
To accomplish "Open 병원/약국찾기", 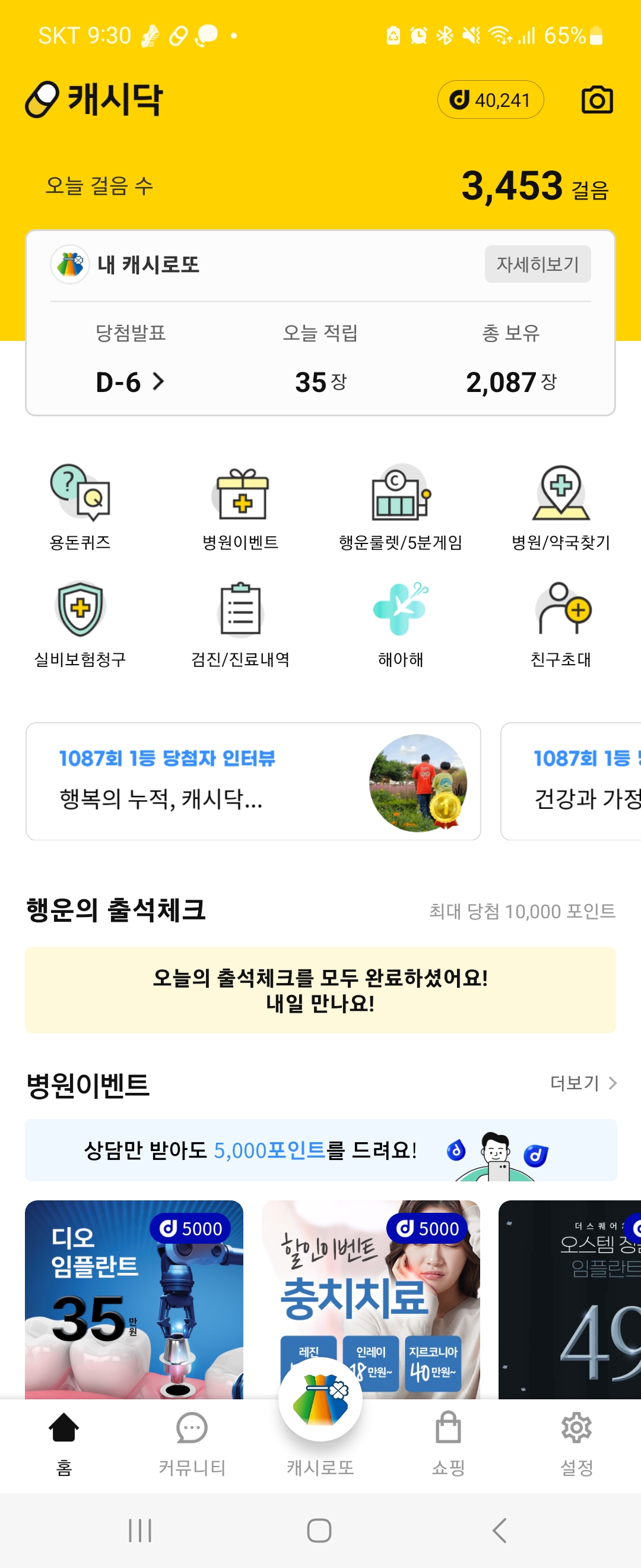I will click(x=560, y=507).
